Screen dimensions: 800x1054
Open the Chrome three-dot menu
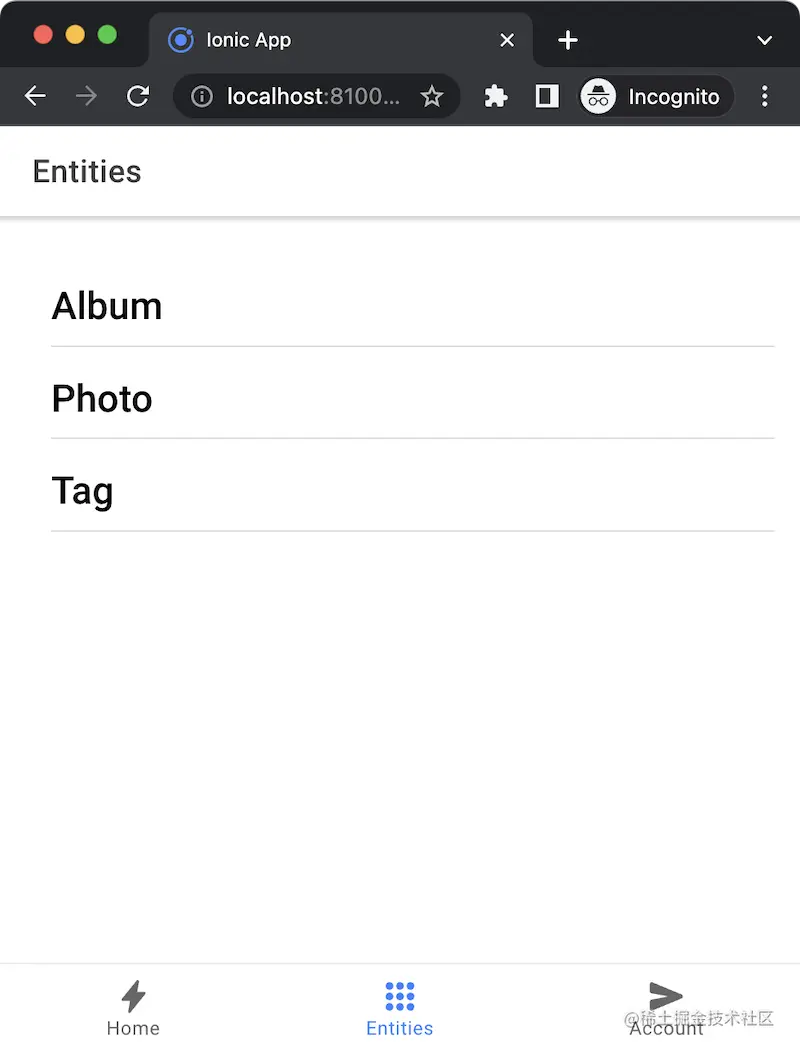coord(765,96)
